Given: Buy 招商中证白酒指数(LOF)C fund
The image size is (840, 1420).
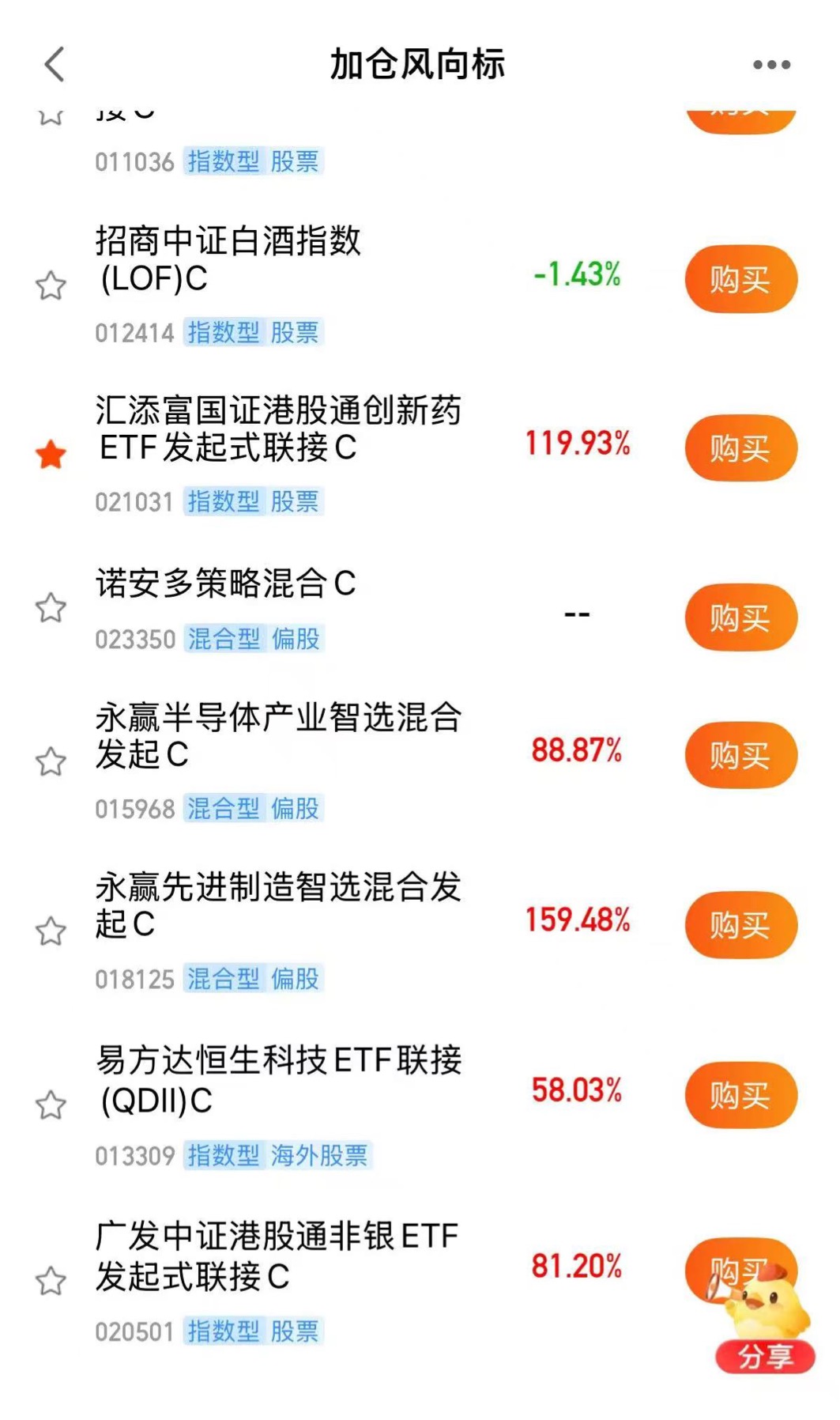Looking at the screenshot, I should pyautogui.click(x=740, y=279).
